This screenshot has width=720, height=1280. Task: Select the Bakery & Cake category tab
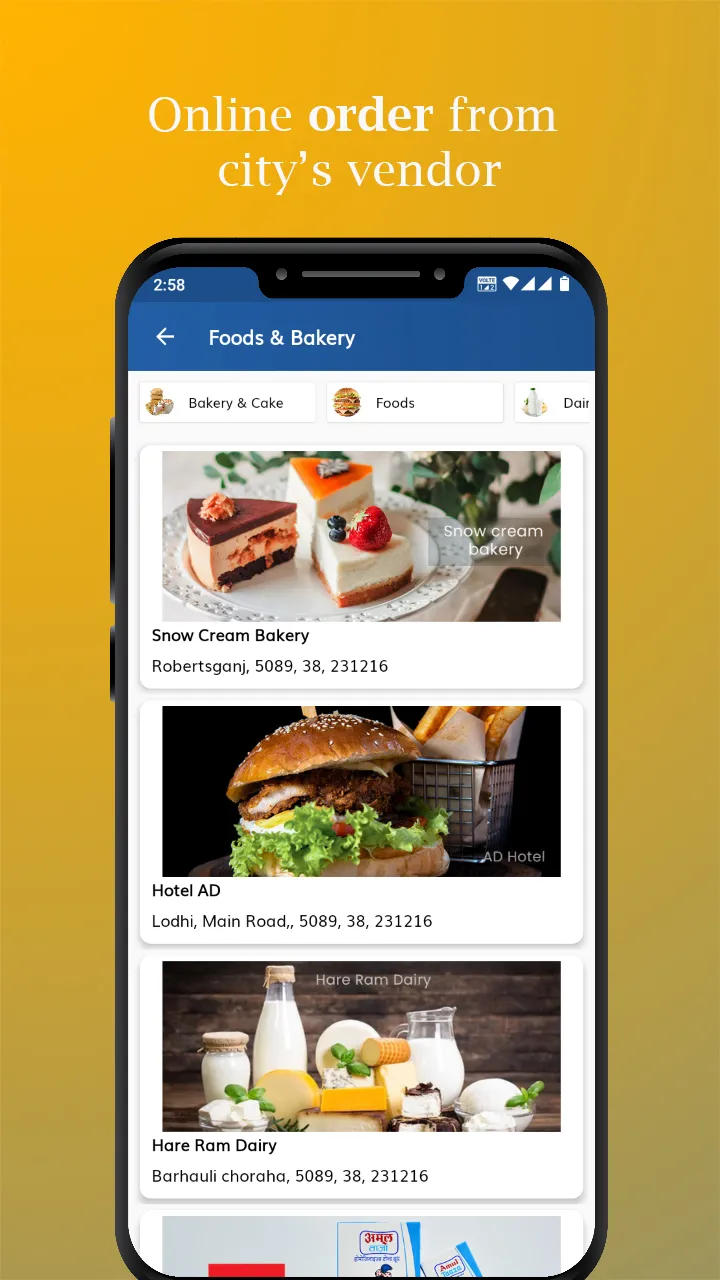click(x=227, y=402)
